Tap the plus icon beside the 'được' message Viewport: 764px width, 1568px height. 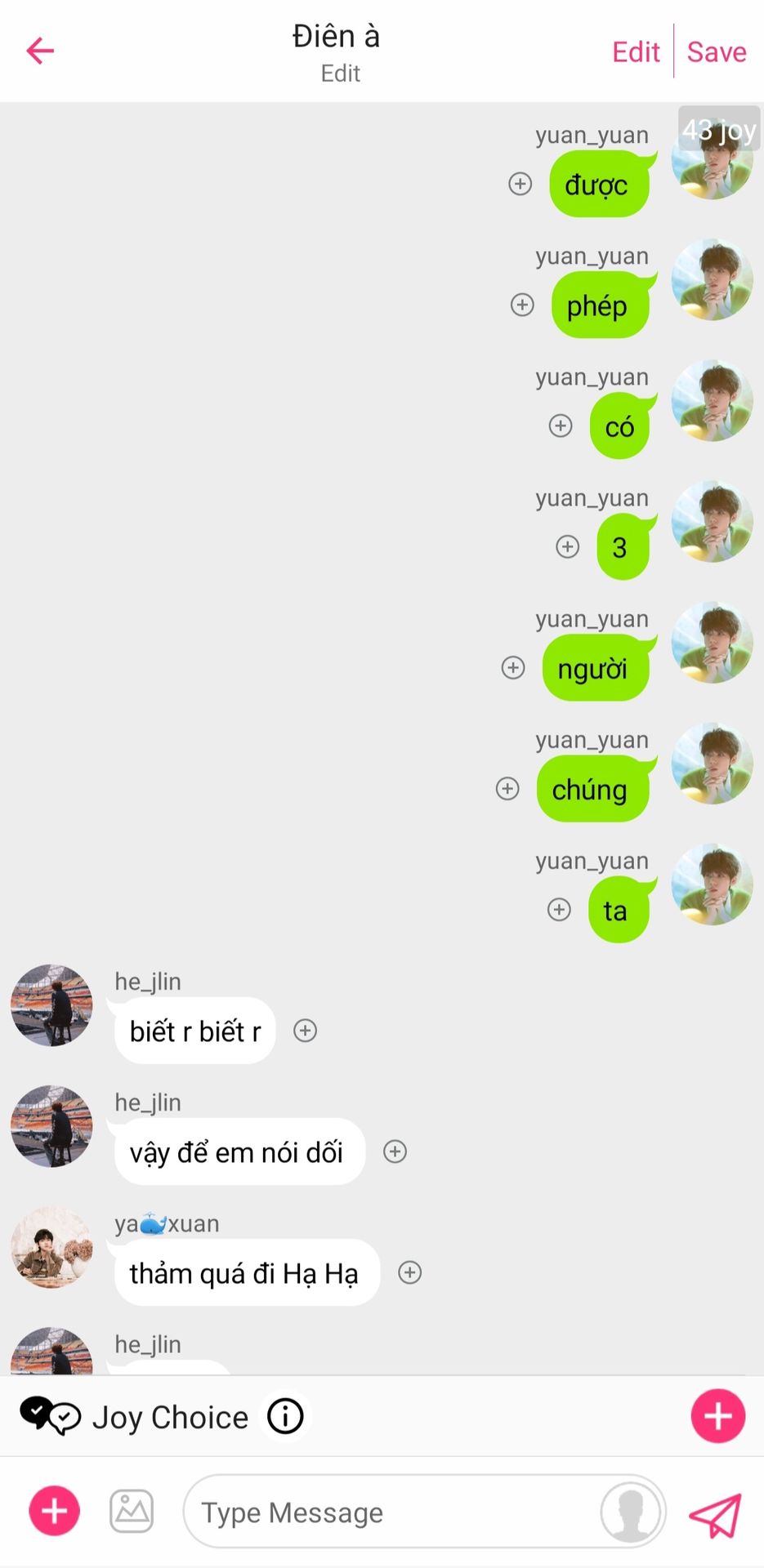click(x=521, y=184)
